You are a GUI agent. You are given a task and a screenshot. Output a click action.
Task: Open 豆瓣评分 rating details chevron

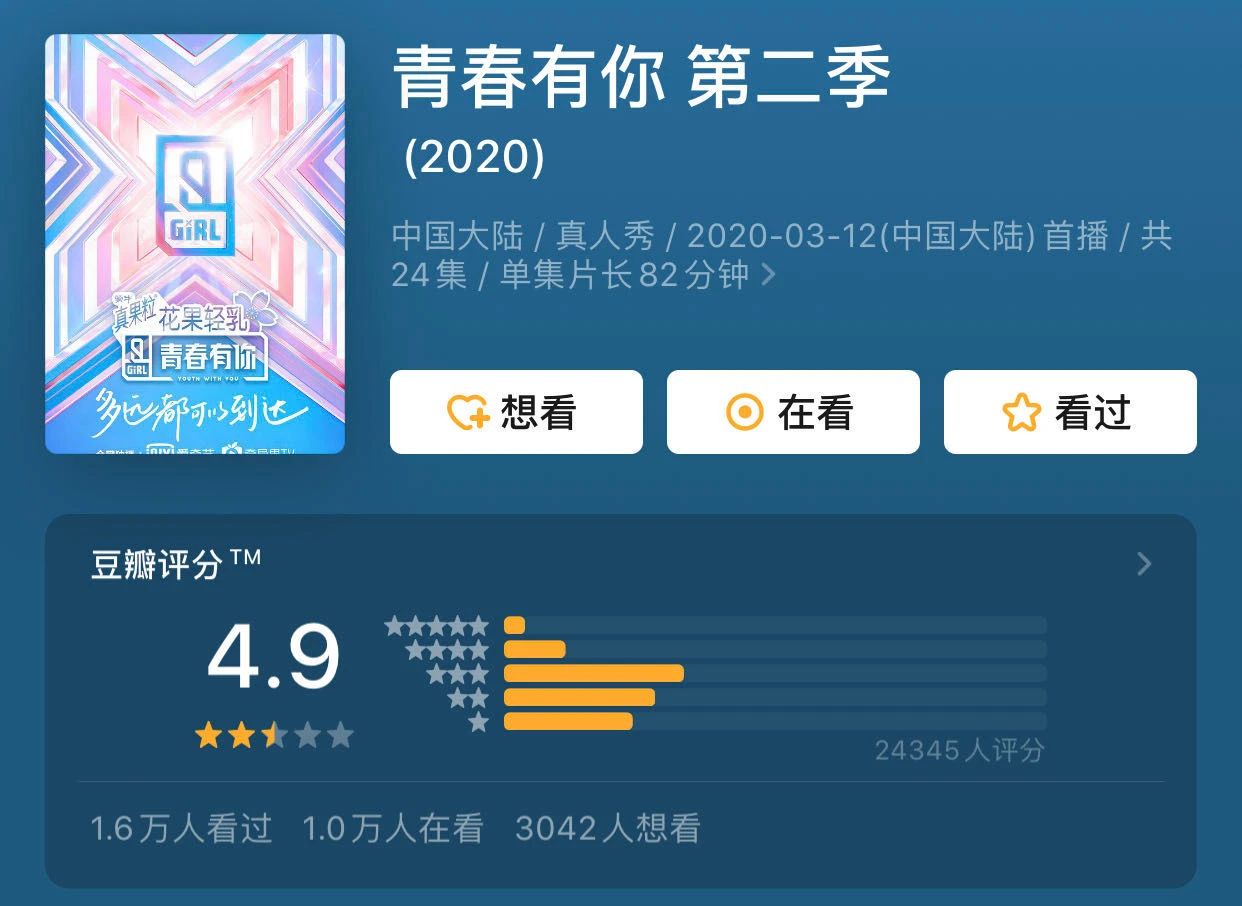coord(1145,564)
